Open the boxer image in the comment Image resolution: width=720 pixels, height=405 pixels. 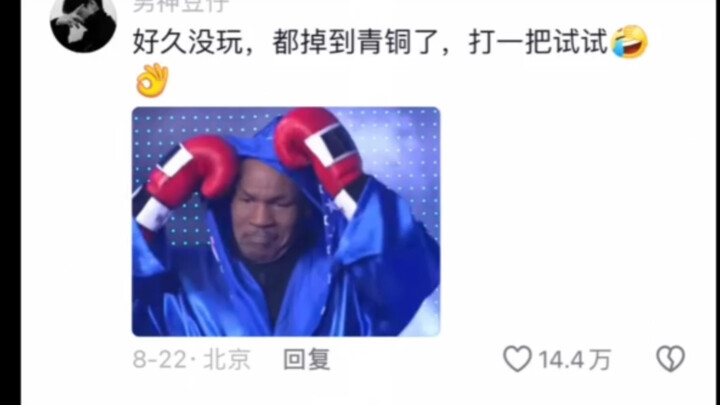[286, 221]
